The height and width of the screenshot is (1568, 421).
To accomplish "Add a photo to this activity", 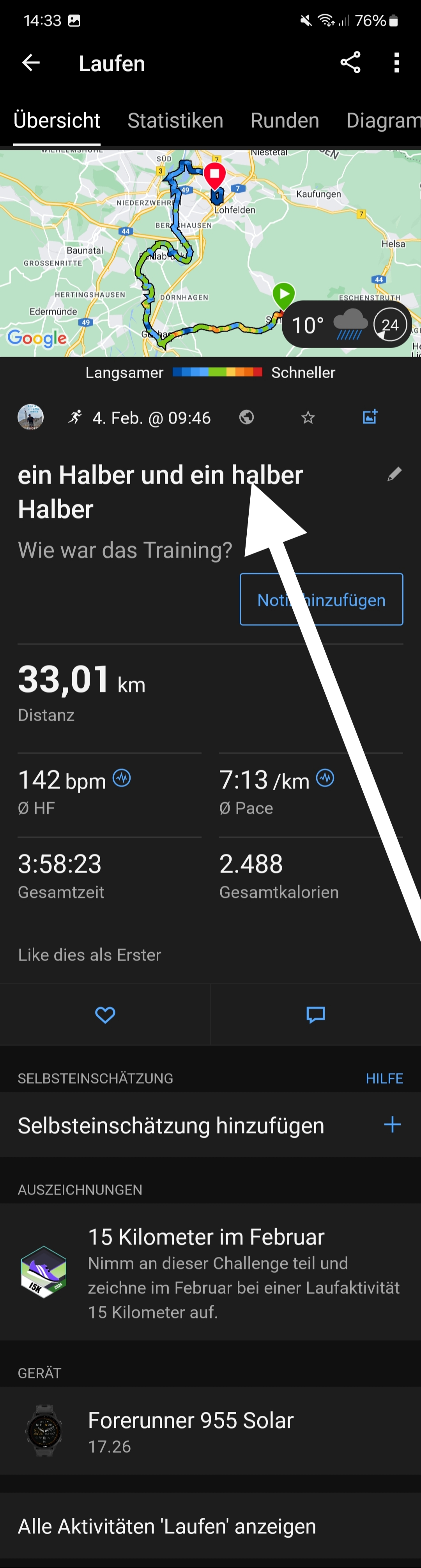I will 370,417.
